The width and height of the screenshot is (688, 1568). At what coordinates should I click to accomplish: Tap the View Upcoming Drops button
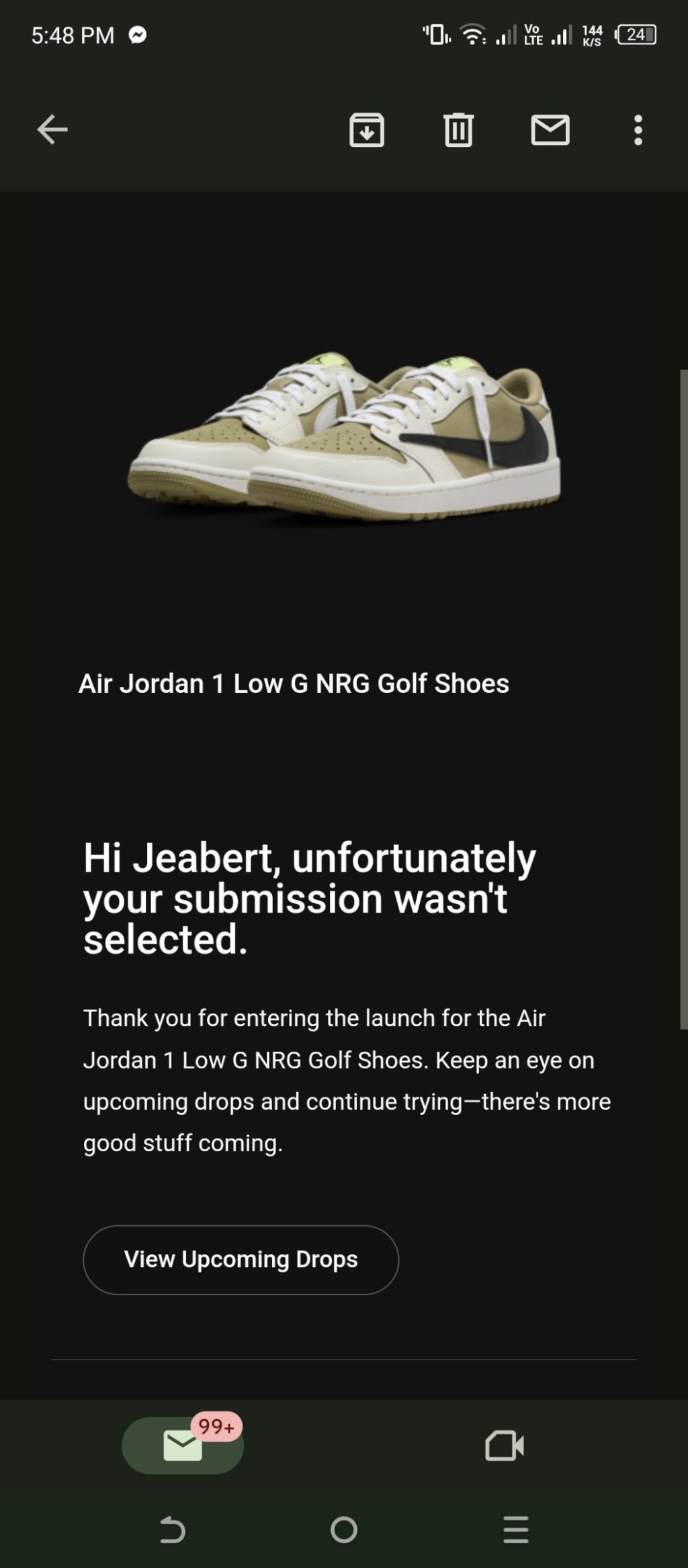(241, 1260)
